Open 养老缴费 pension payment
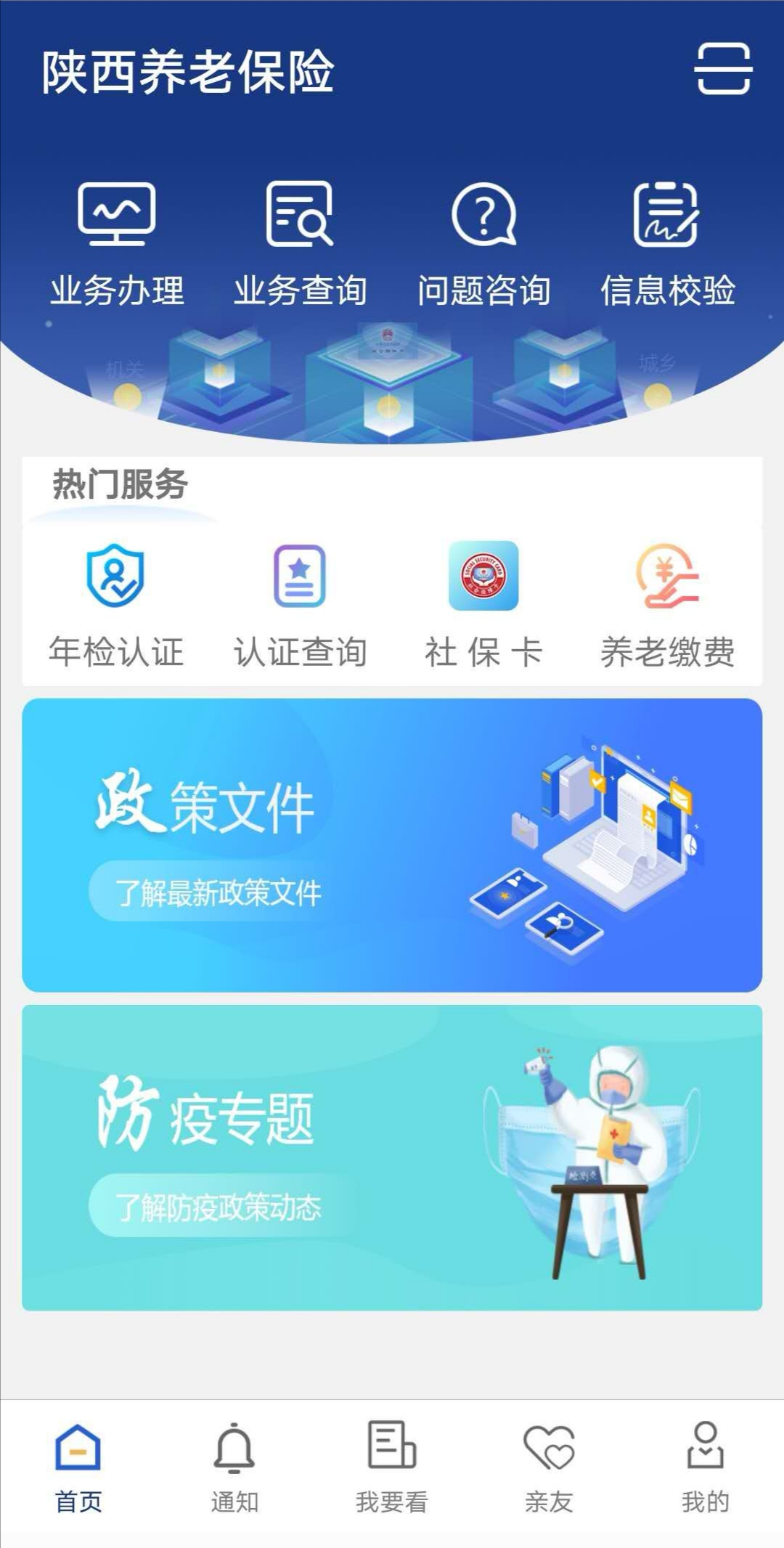 point(667,604)
